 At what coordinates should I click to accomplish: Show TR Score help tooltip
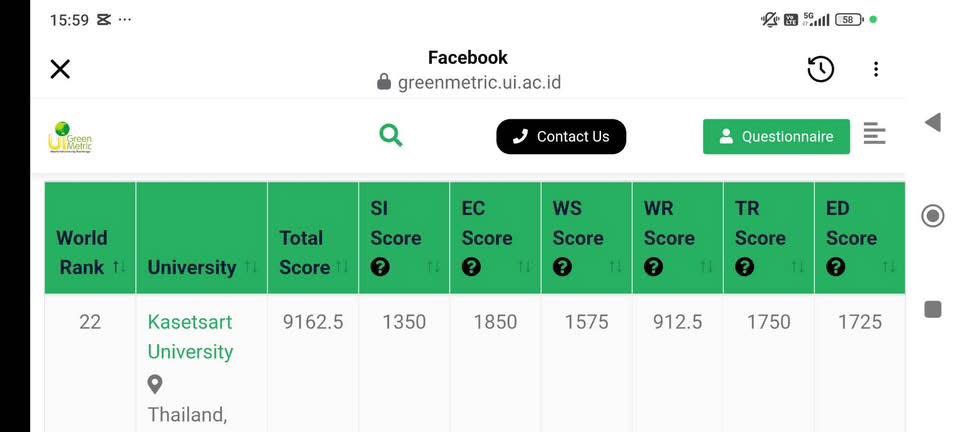point(744,267)
